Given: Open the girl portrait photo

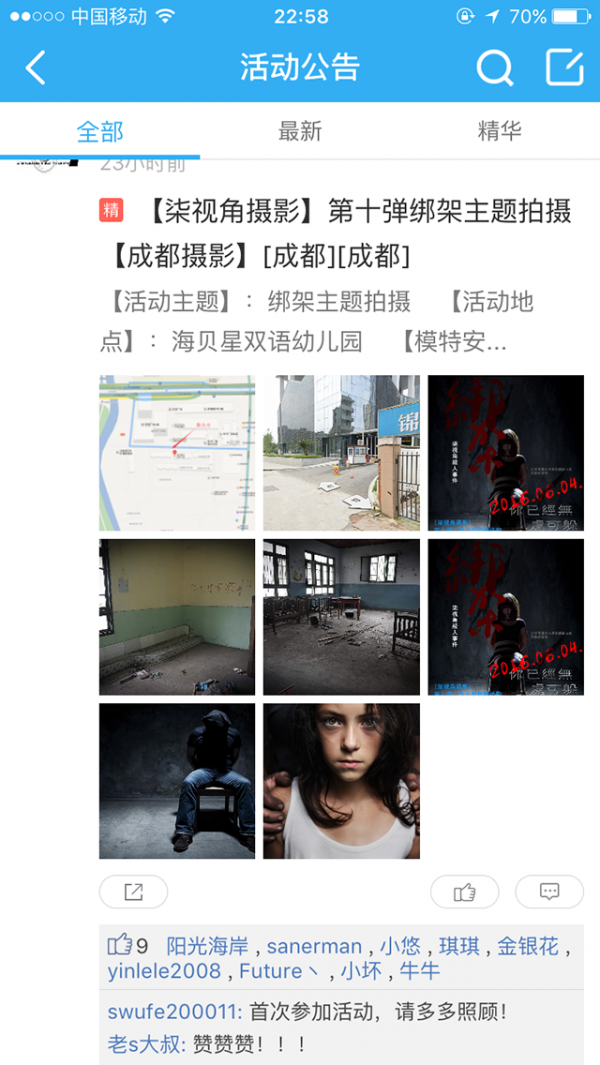Looking at the screenshot, I should point(341,781).
